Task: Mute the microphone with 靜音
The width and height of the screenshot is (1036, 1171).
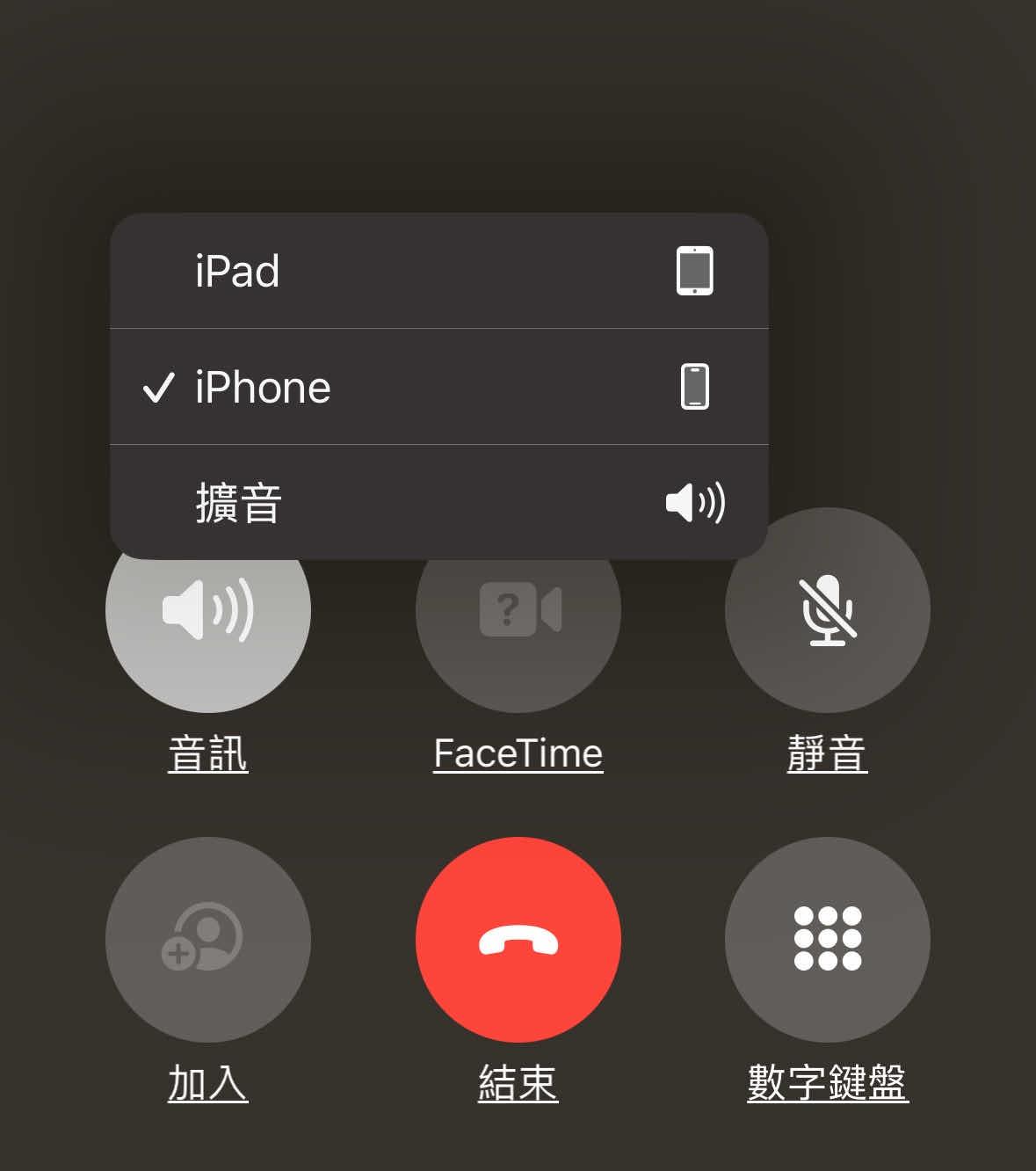Action: pyautogui.click(x=827, y=610)
